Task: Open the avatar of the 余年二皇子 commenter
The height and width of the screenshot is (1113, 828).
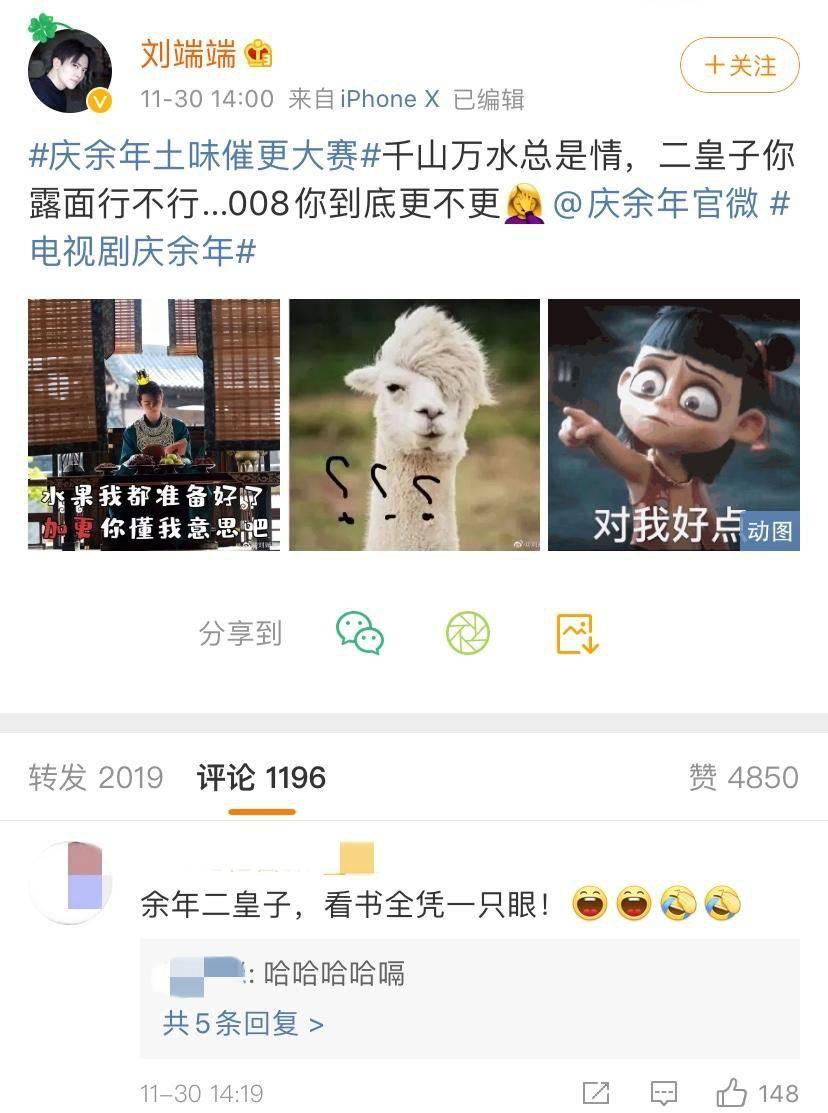Action: 69,882
